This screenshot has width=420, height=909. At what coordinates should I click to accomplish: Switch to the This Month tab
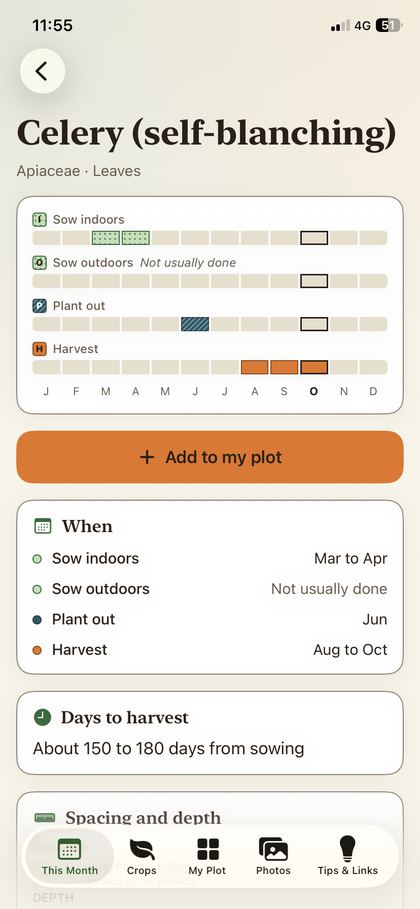70,856
